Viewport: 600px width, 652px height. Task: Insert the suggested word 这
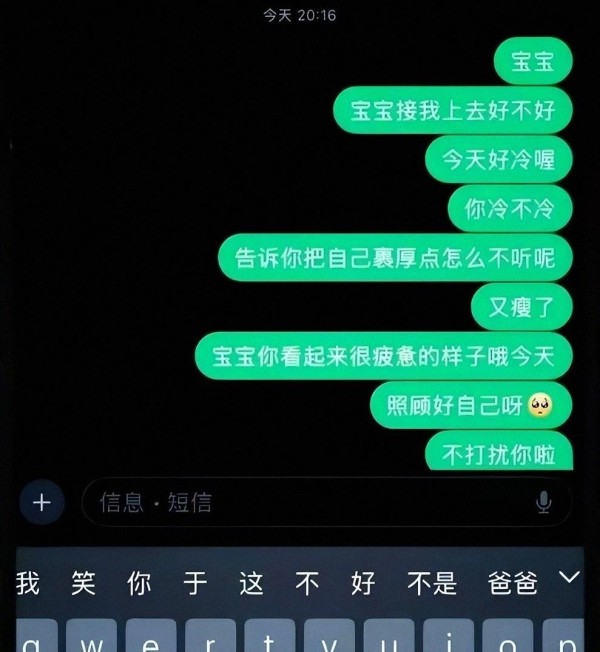click(252, 583)
